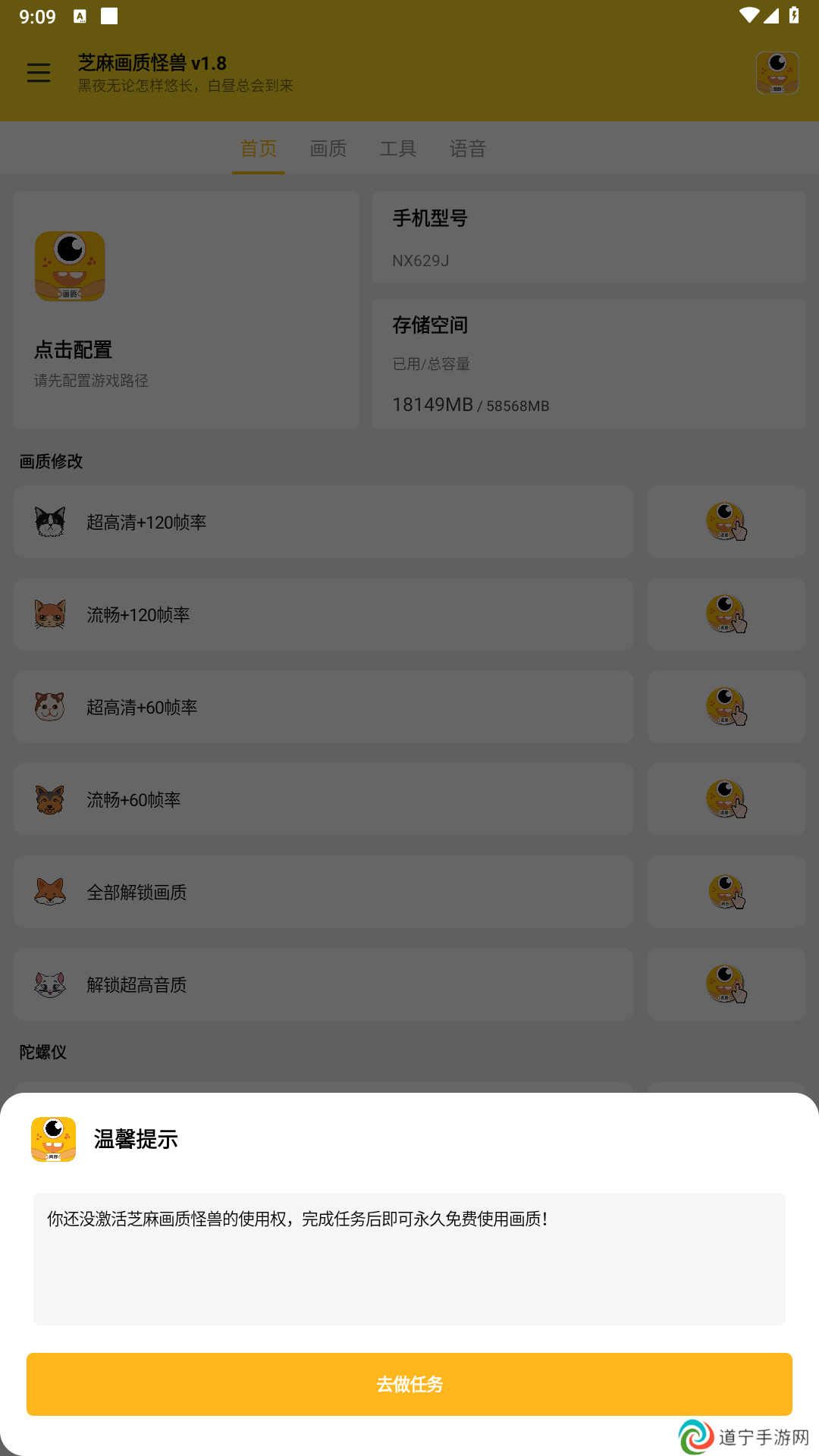Tap the monster avatar in top bar
This screenshot has width=819, height=1456.
coord(777,73)
